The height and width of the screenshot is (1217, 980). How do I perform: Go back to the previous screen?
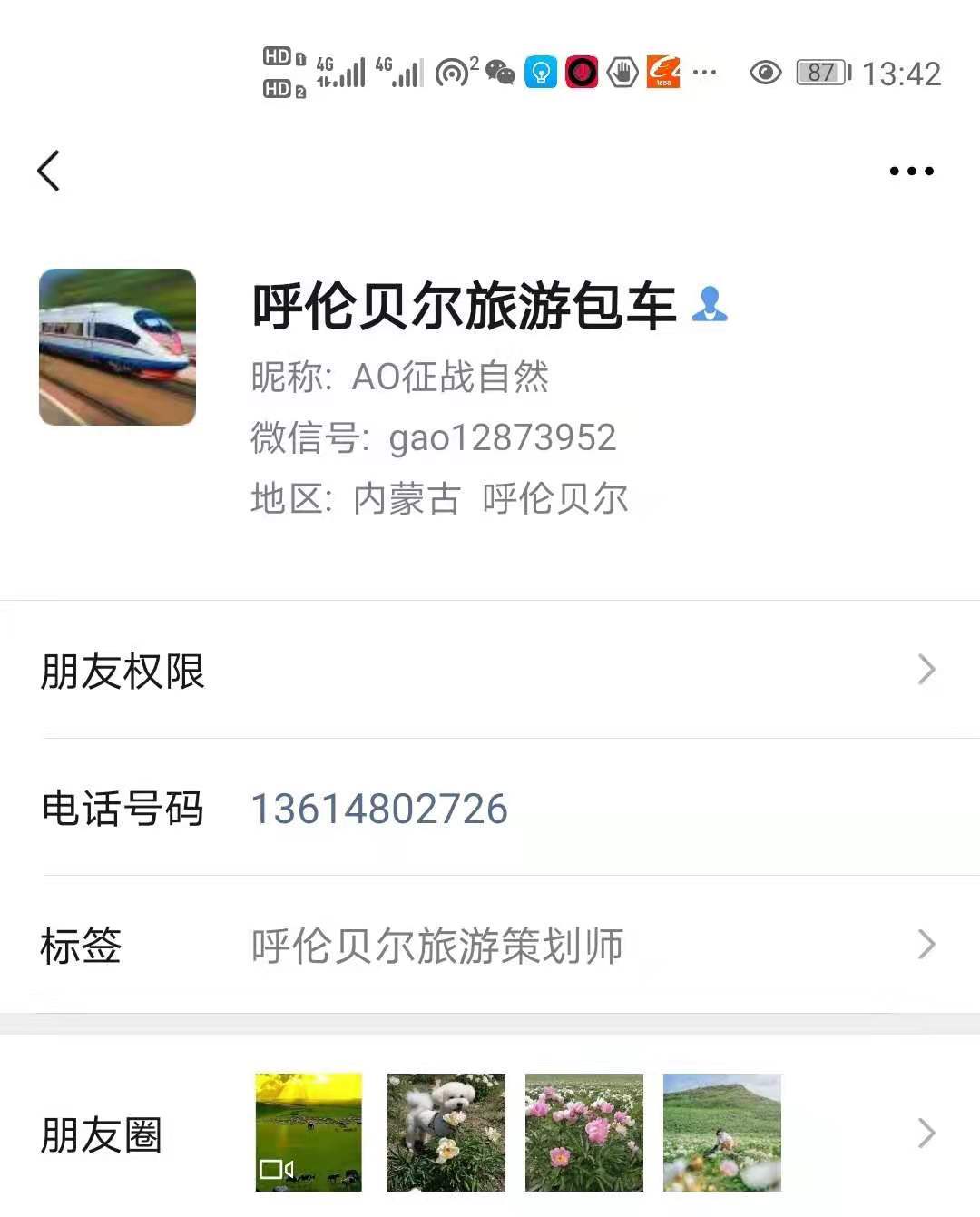click(49, 171)
